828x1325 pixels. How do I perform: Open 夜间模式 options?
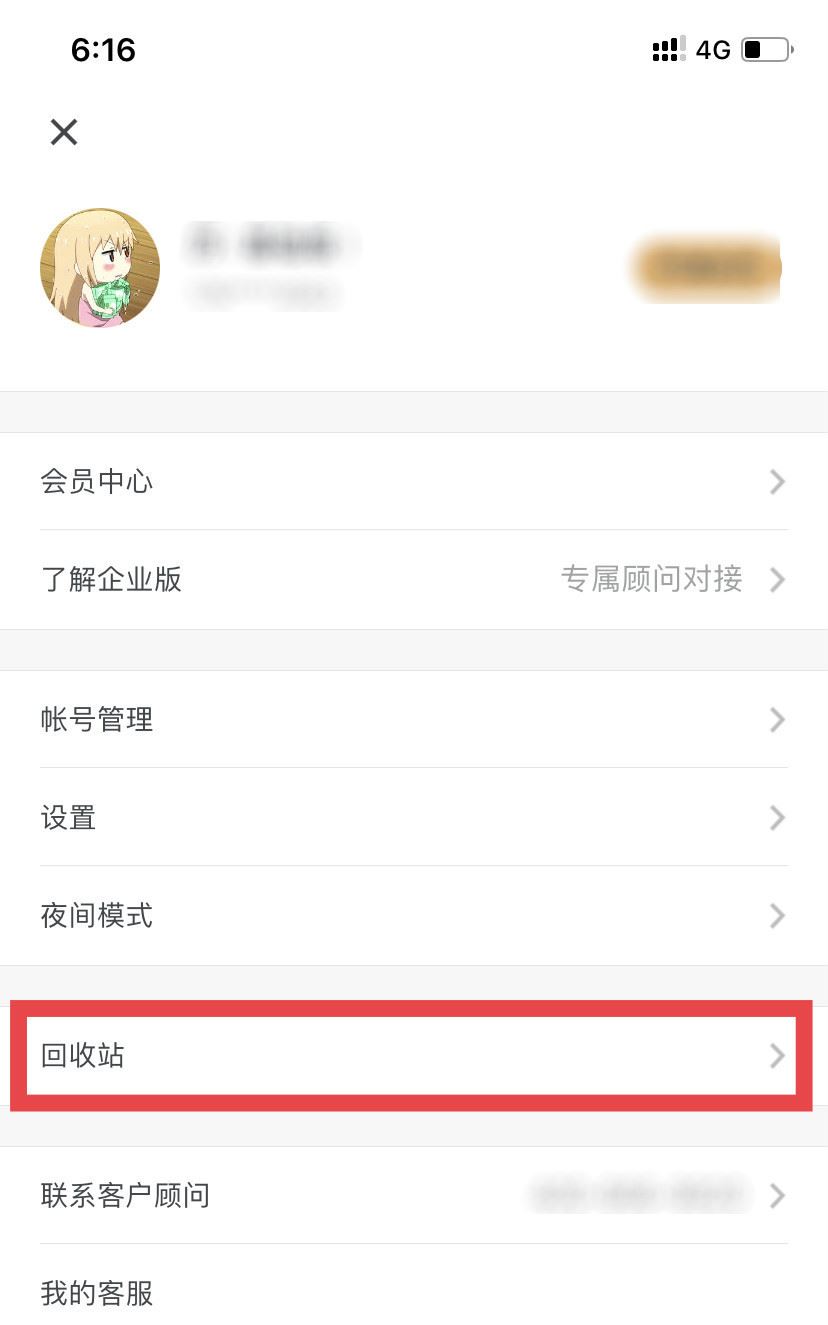414,915
